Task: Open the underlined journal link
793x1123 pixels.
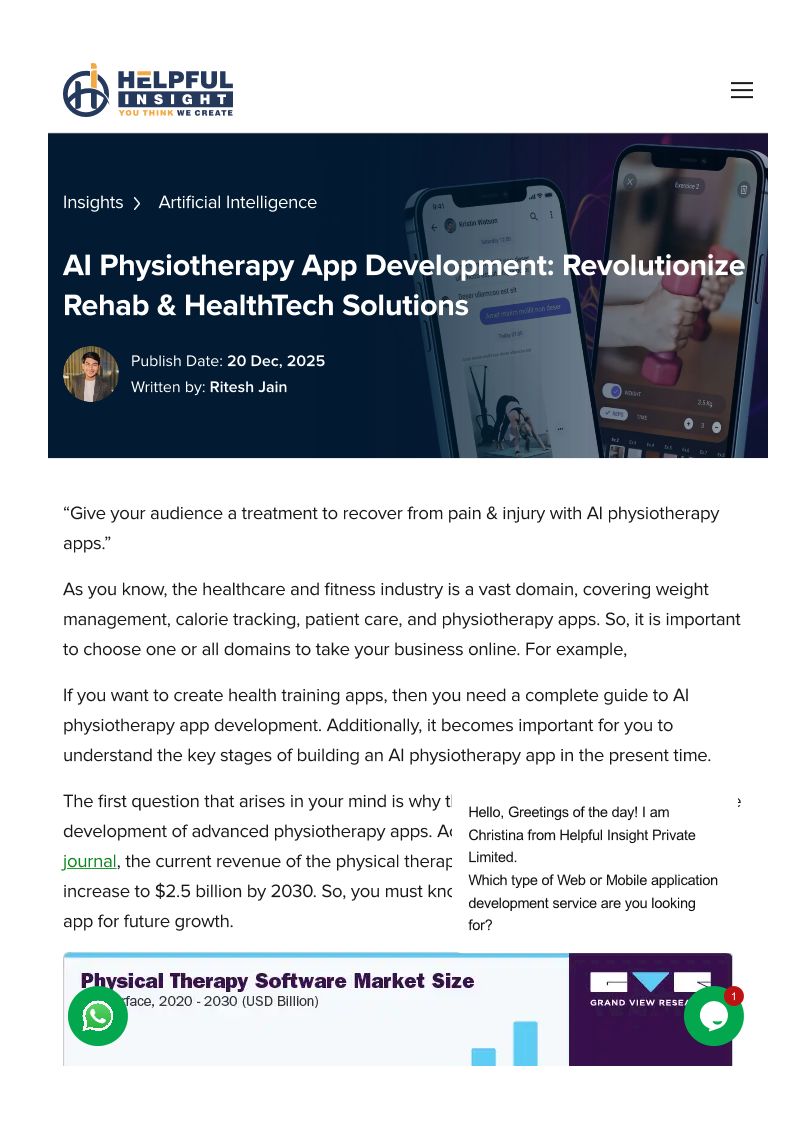Action: (x=90, y=861)
